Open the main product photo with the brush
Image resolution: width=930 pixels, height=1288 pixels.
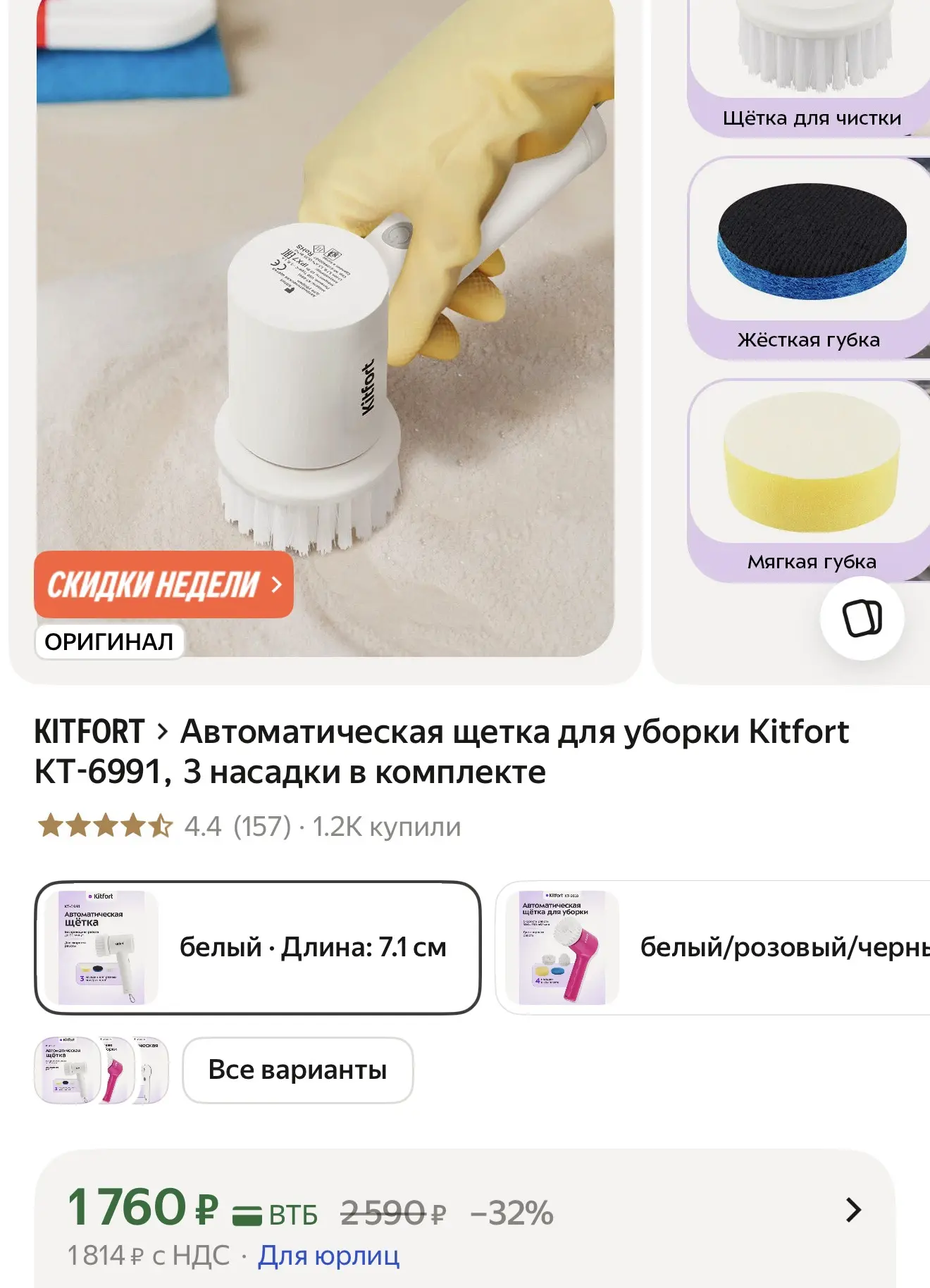coord(325,328)
